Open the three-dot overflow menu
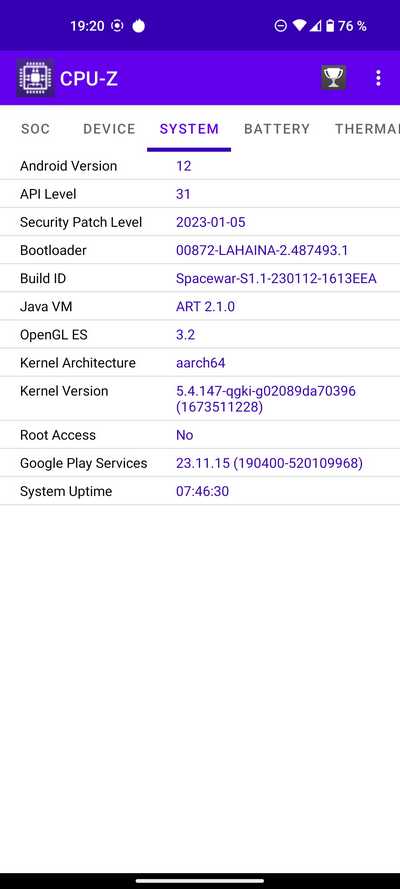 tap(378, 78)
